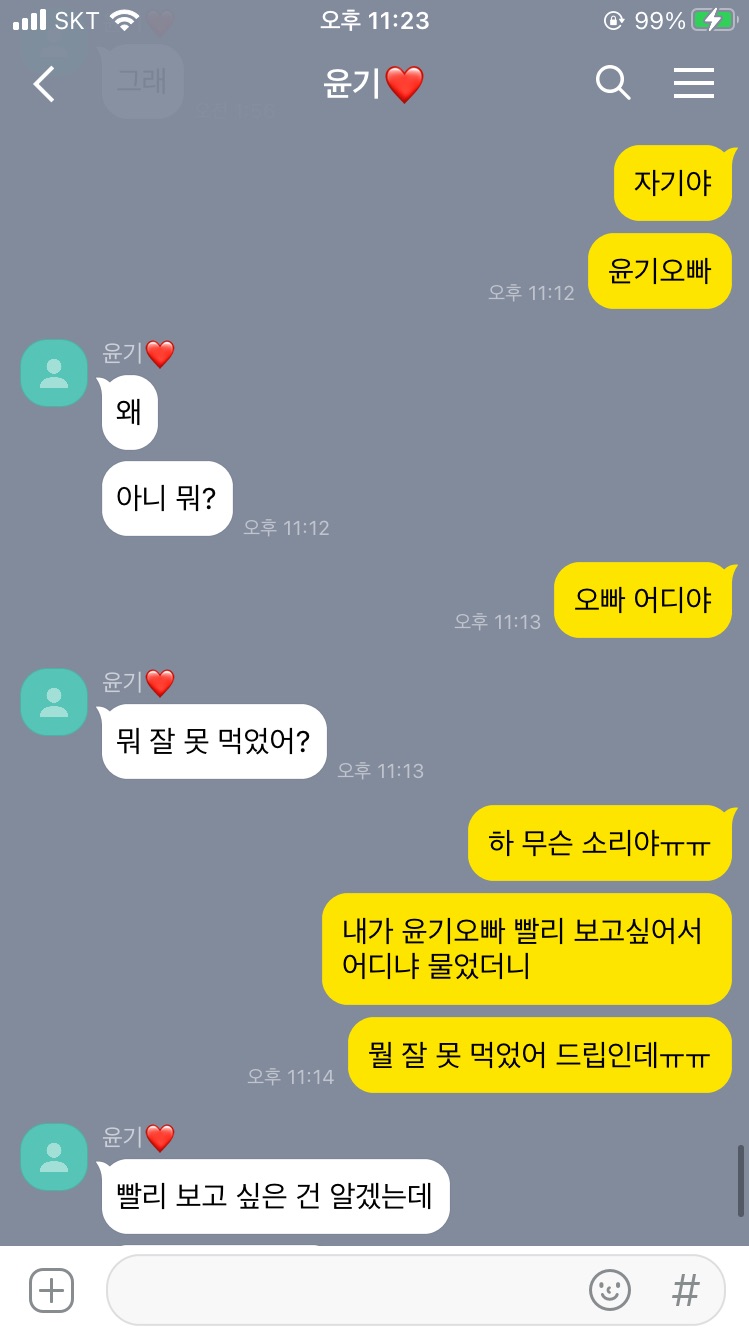749x1334 pixels.
Task: View 윤기's profile picture beside 왜
Action: point(54,373)
